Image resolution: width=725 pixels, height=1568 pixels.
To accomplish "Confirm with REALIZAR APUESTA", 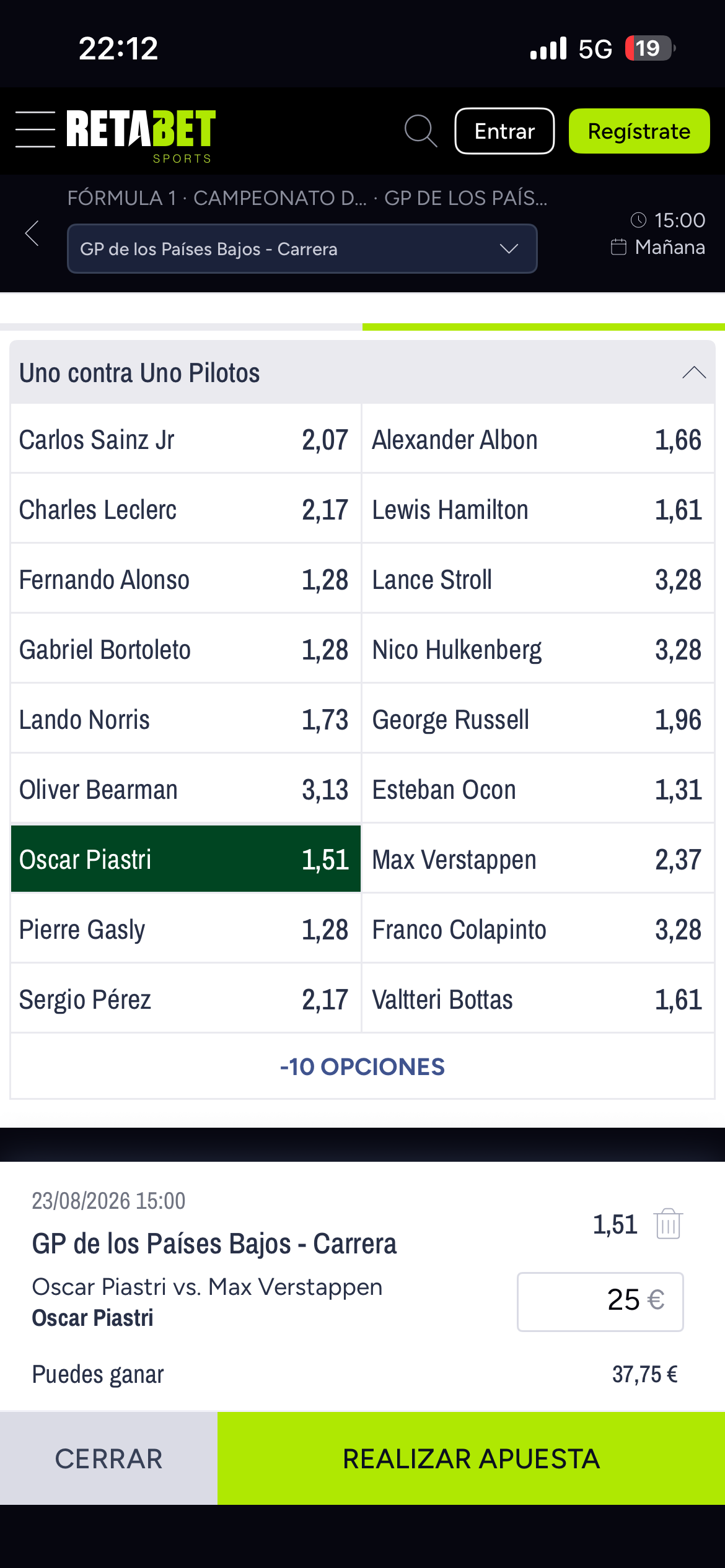I will pos(471,1458).
